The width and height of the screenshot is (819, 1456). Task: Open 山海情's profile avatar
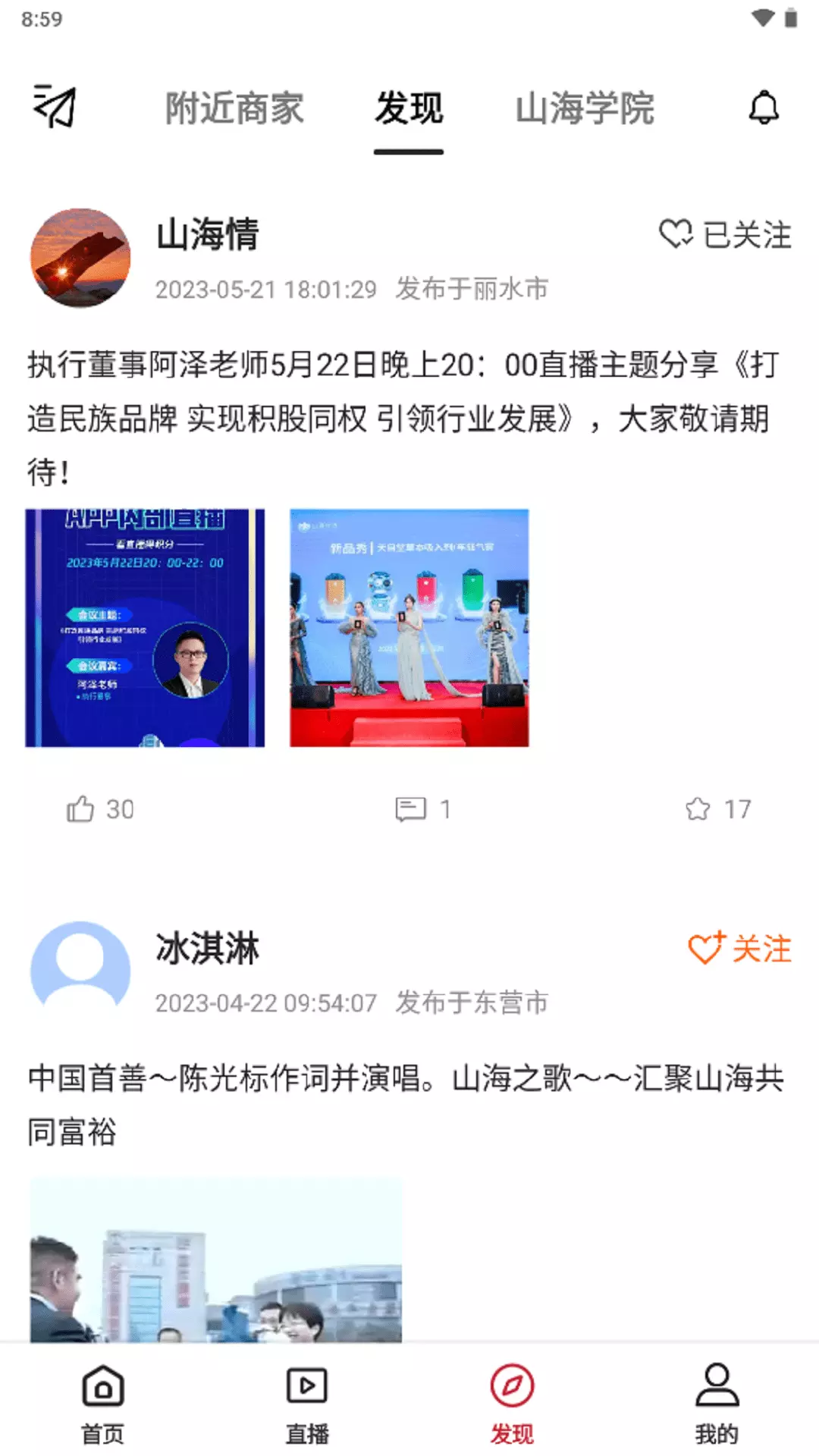click(80, 258)
